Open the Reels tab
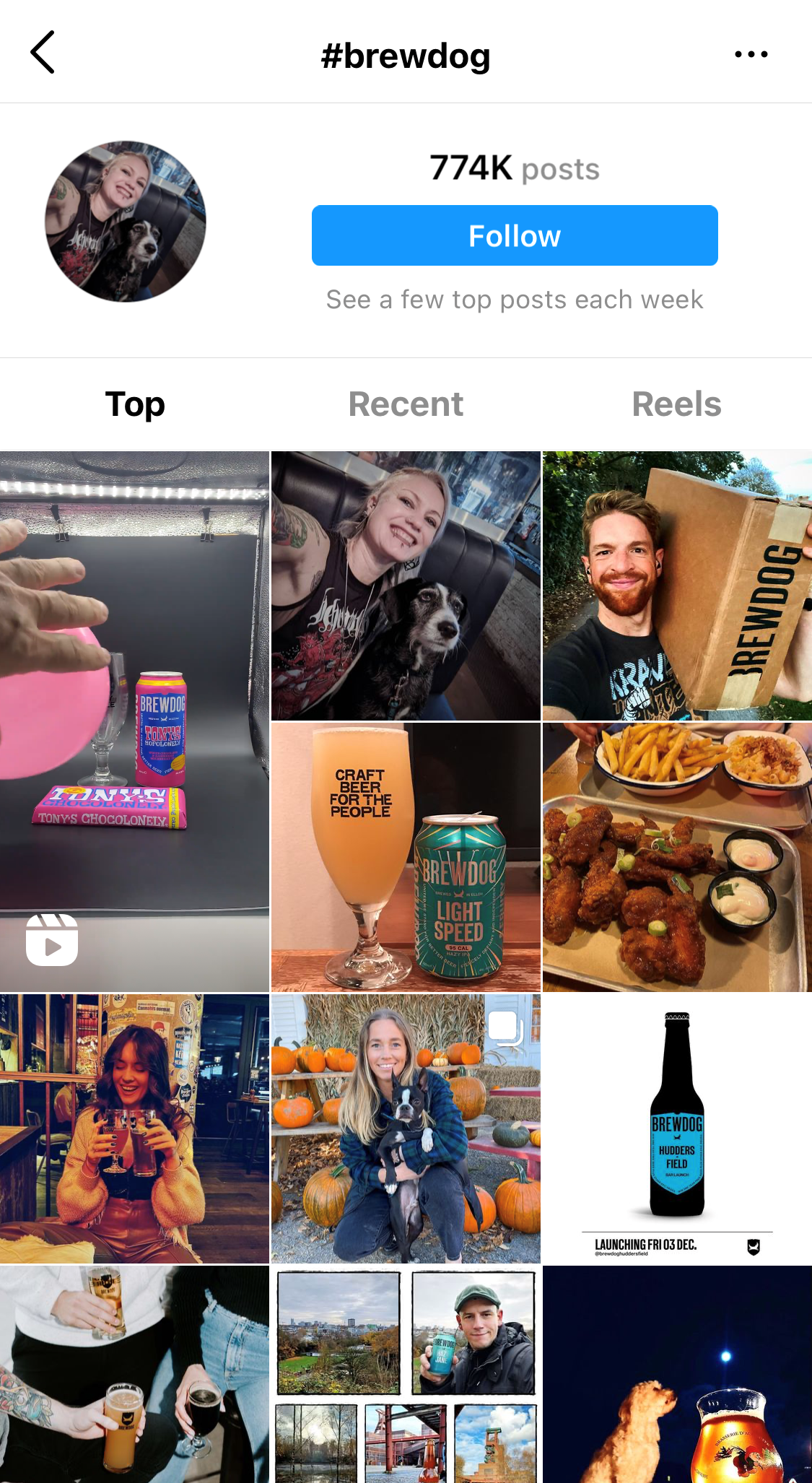 (676, 404)
